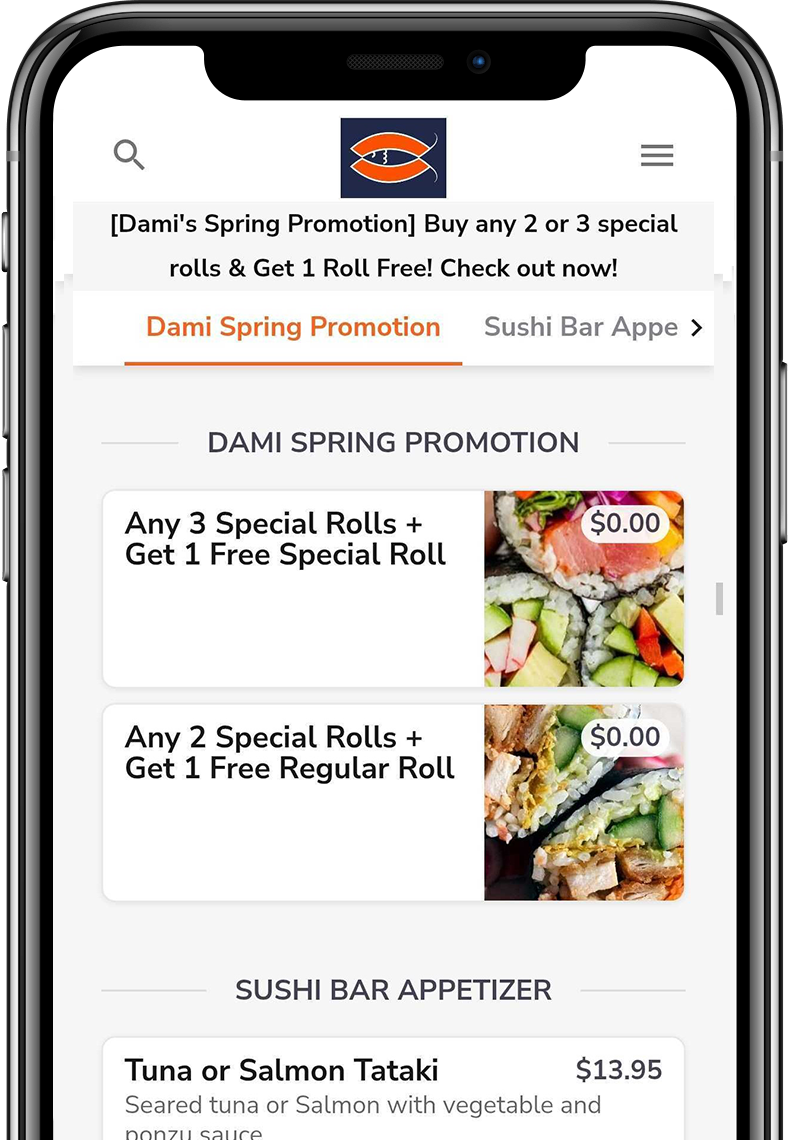The image size is (788, 1140).
Task: Open the hamburger menu
Action: pyautogui.click(x=657, y=155)
